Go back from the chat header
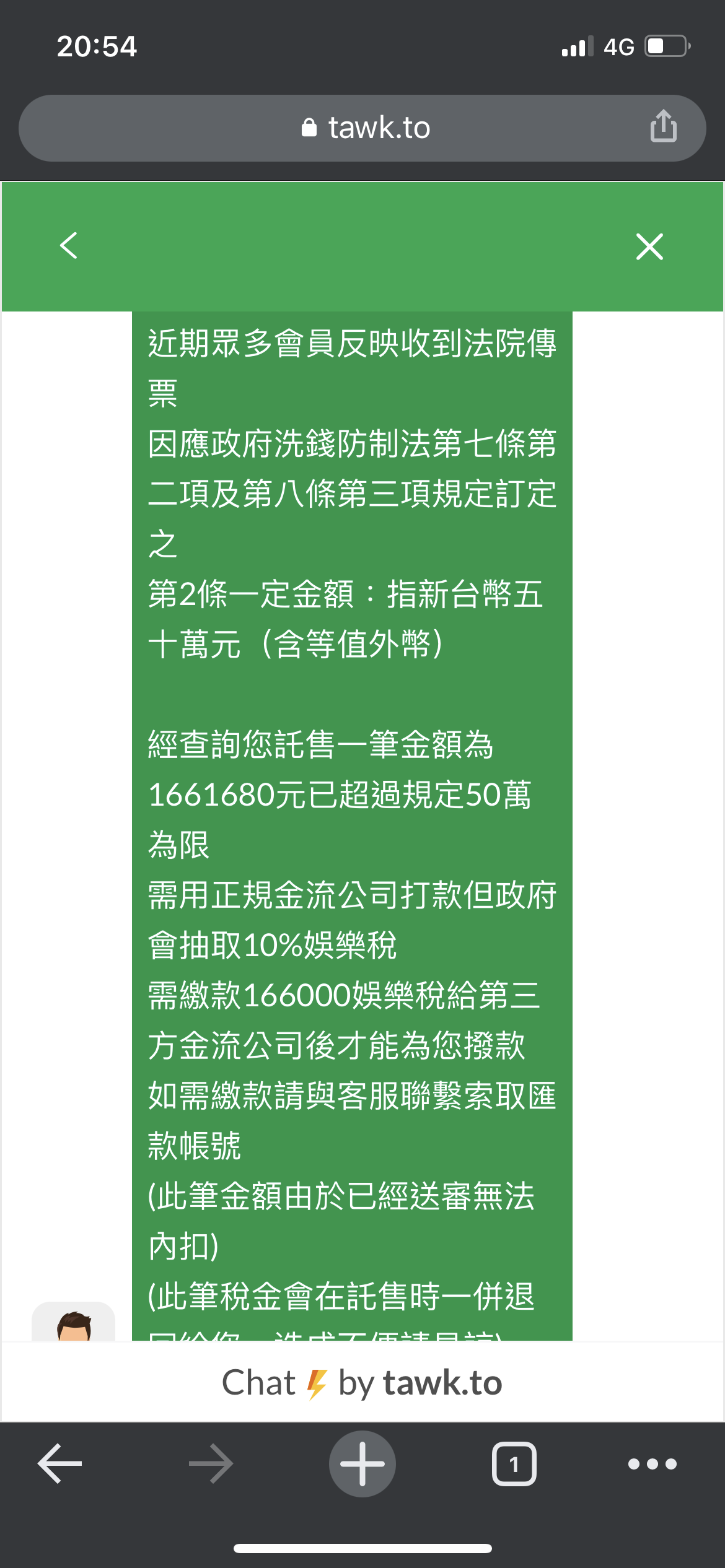The width and height of the screenshot is (725, 1568). pos(69,246)
